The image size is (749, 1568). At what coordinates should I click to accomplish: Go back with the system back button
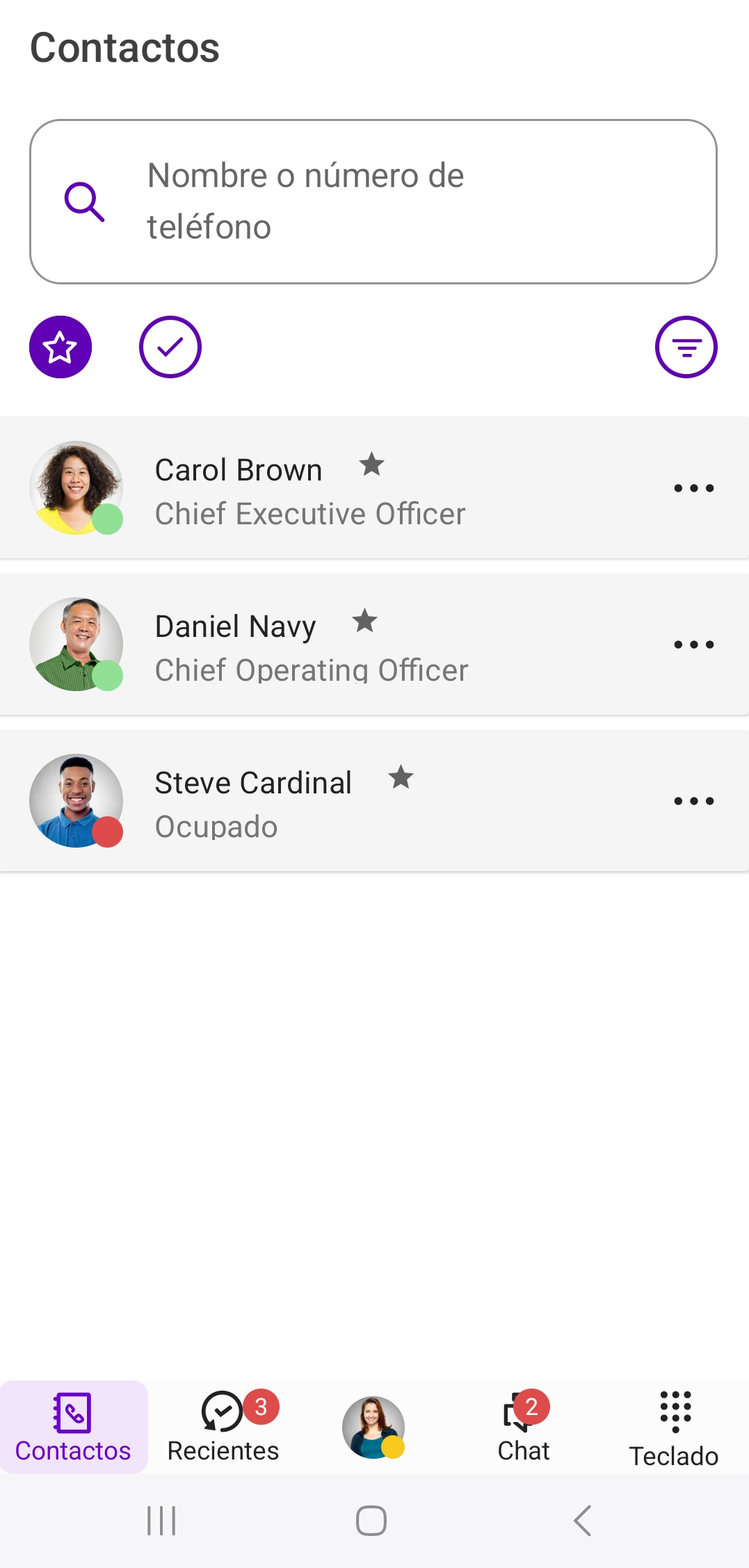click(x=583, y=1521)
